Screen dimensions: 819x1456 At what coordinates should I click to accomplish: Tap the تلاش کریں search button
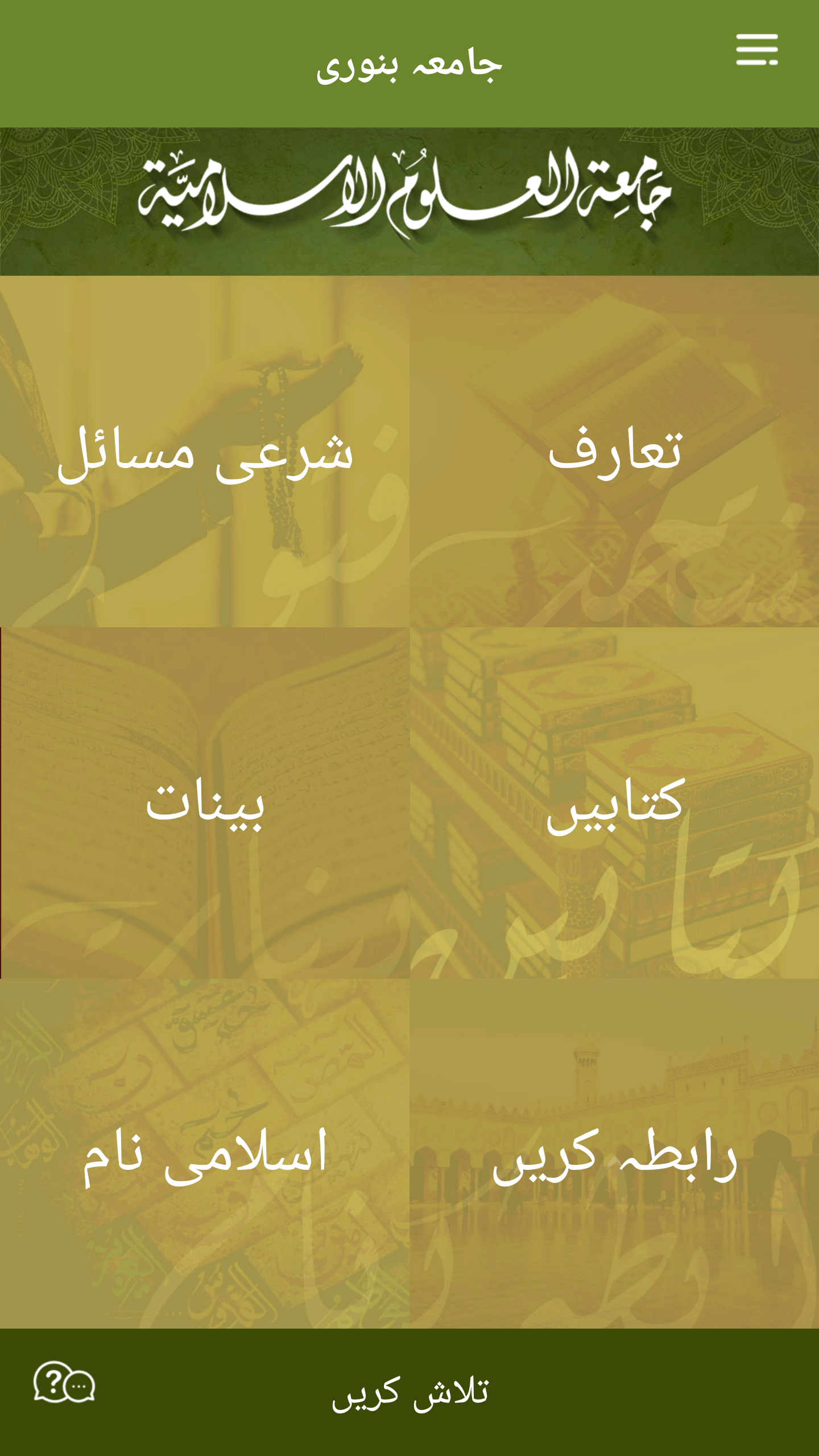tap(409, 1392)
